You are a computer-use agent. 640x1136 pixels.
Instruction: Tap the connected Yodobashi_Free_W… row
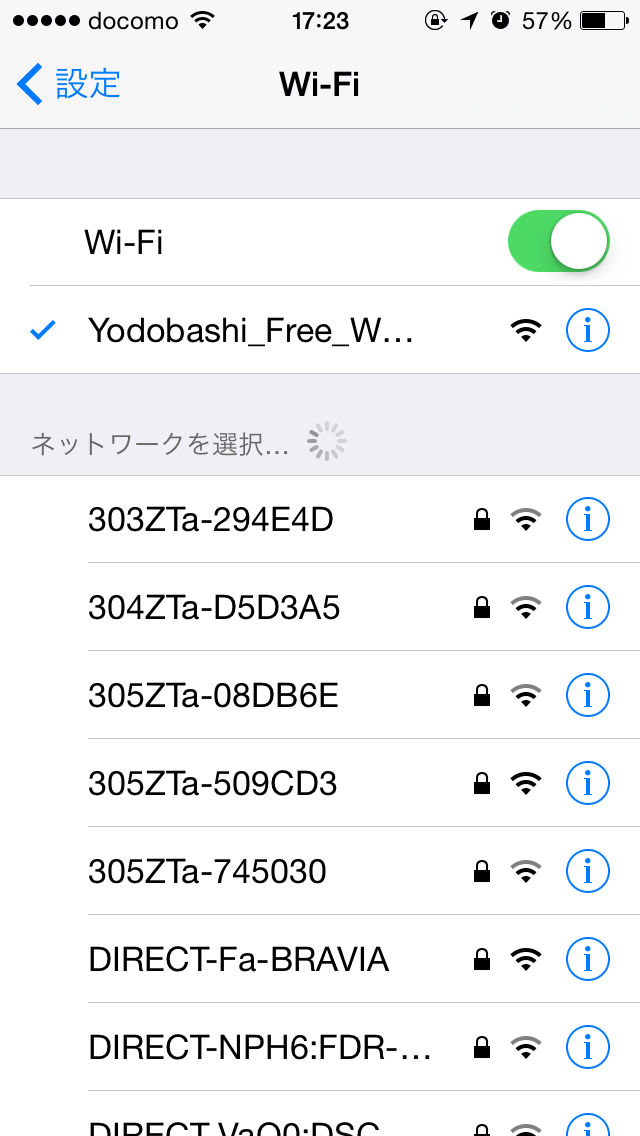point(320,330)
